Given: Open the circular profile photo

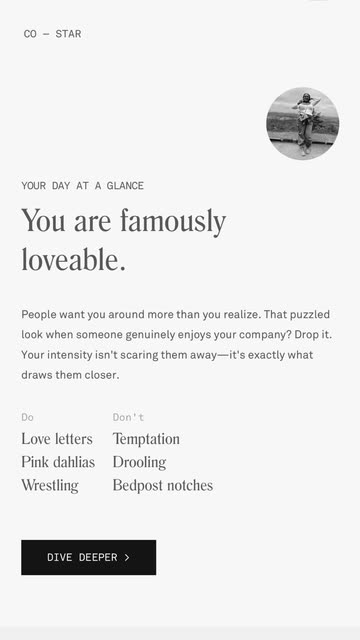Looking at the screenshot, I should click(x=303, y=123).
